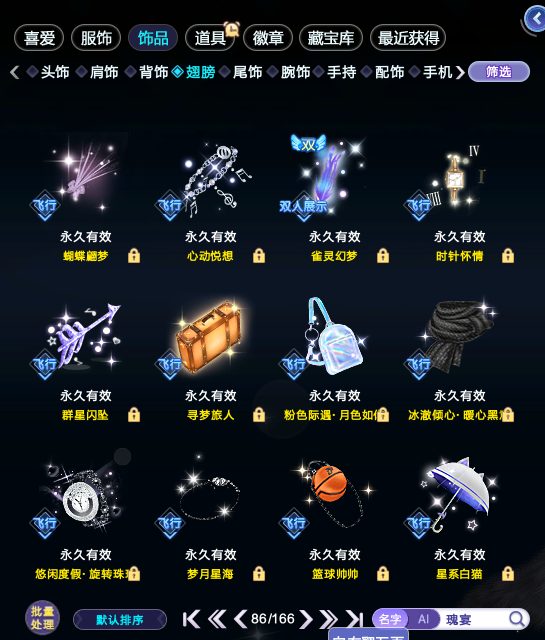Switch search mode to AI
Image resolution: width=545 pixels, height=640 pixels.
coord(423,619)
